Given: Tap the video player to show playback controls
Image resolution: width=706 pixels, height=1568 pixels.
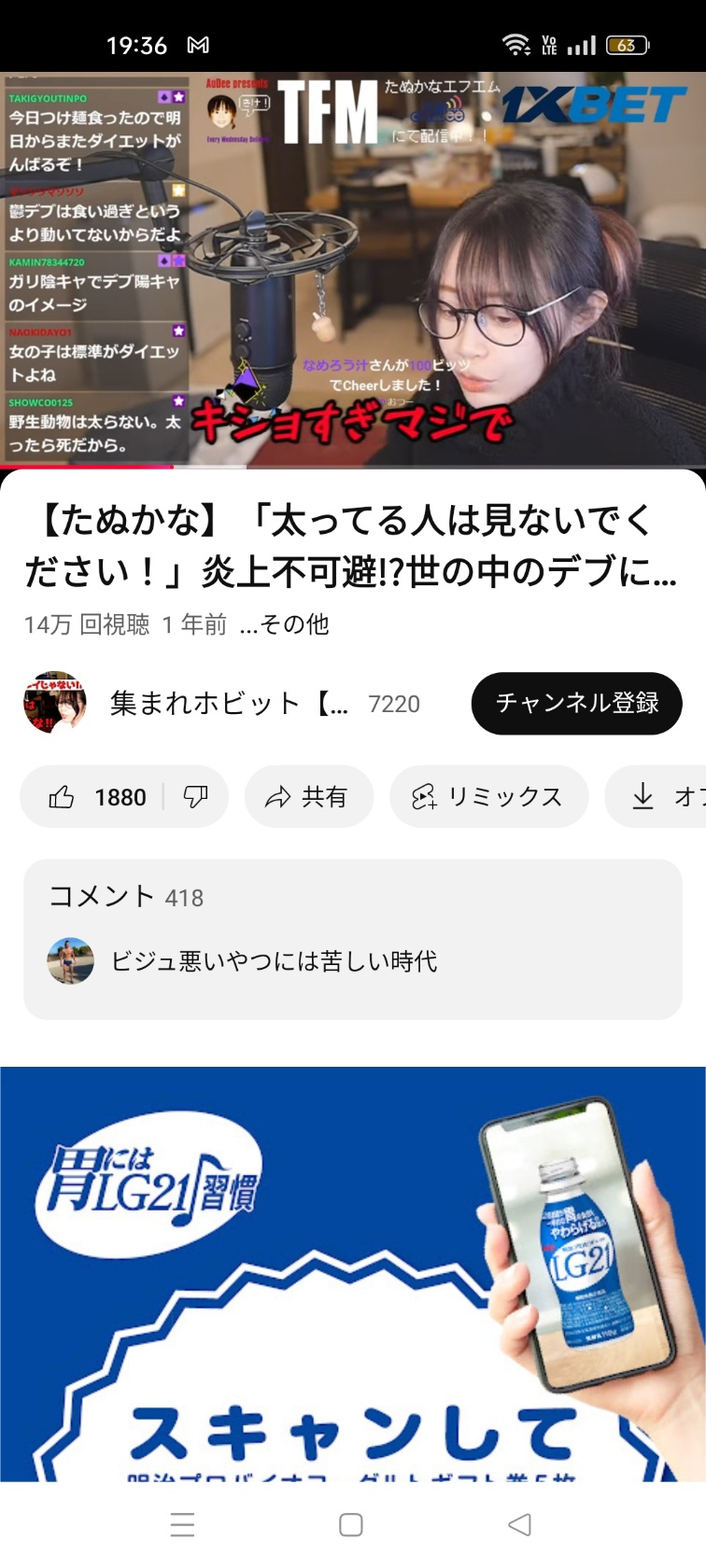Looking at the screenshot, I should [353, 271].
